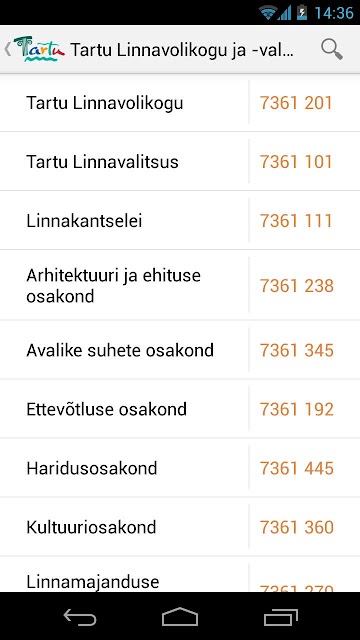Viewport: 360px width, 640px height.
Task: Open Kultuuriosakond row
Action: coord(124,527)
